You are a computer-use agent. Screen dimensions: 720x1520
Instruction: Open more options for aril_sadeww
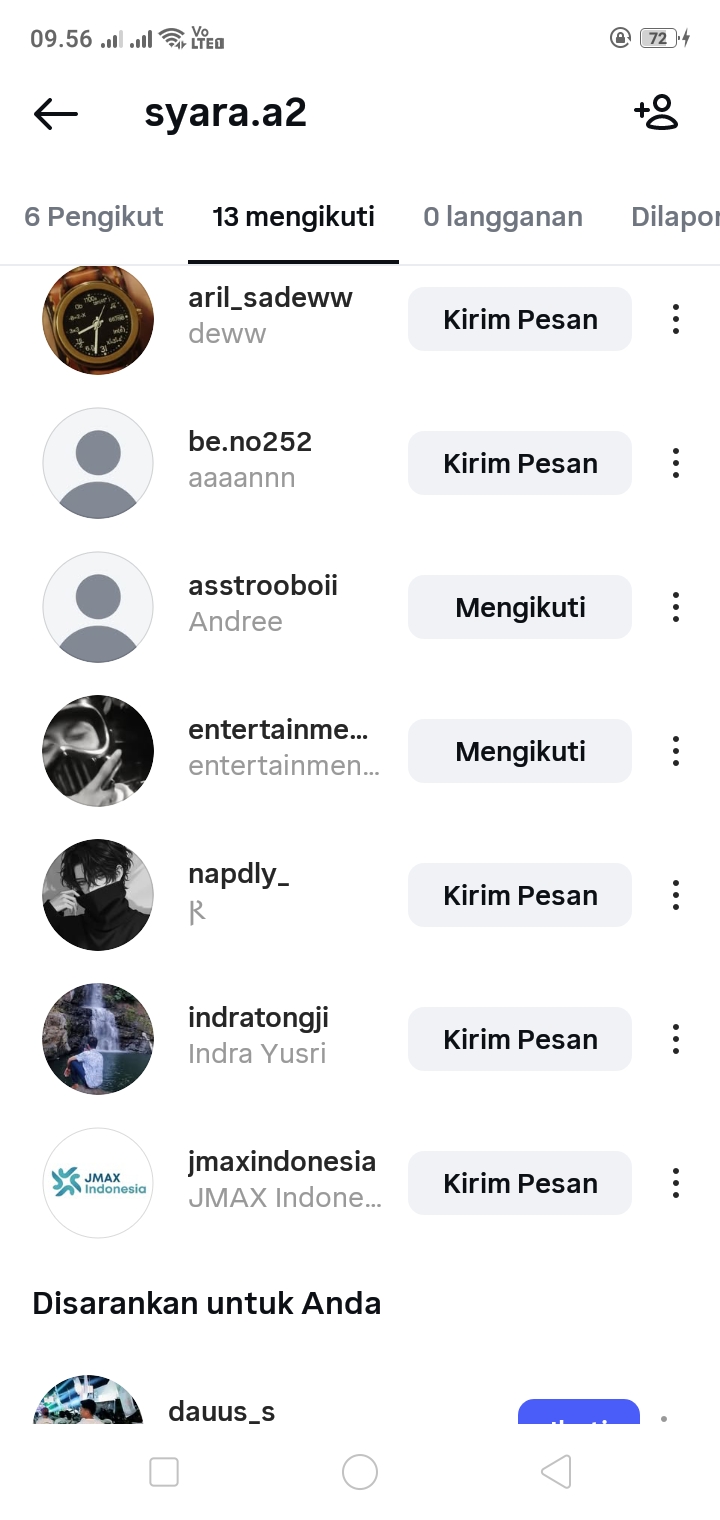[676, 320]
